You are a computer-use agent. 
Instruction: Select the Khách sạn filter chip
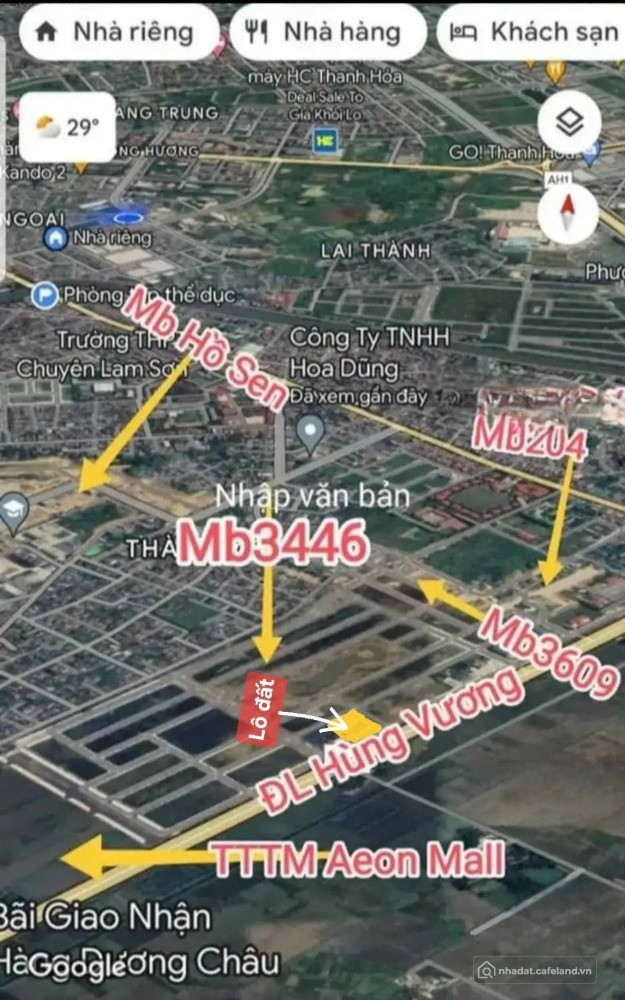tap(533, 33)
